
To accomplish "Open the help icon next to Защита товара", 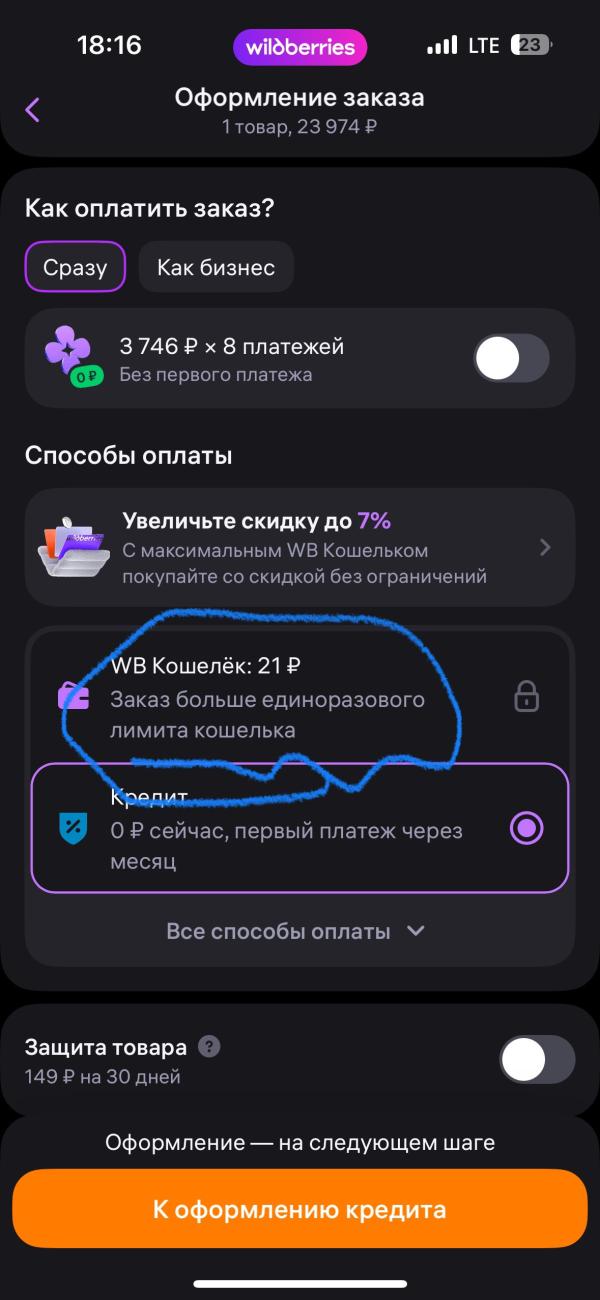I will [209, 1047].
